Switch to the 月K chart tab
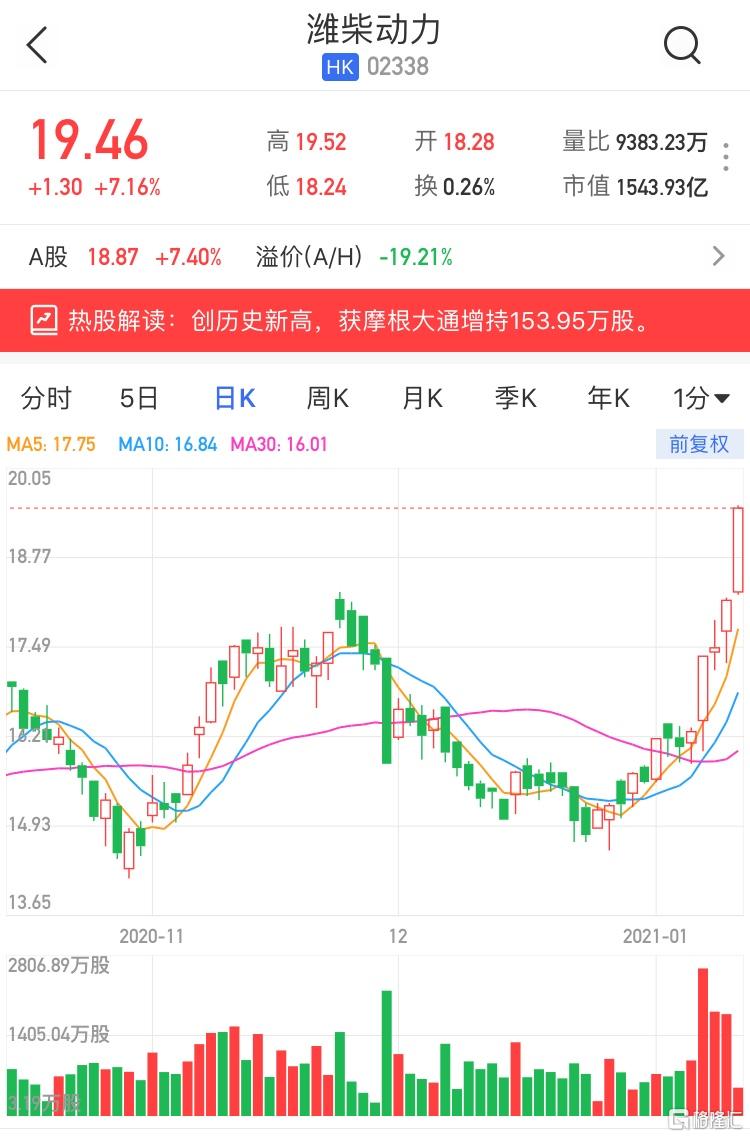Viewport: 750px width, 1137px height. 422,399
